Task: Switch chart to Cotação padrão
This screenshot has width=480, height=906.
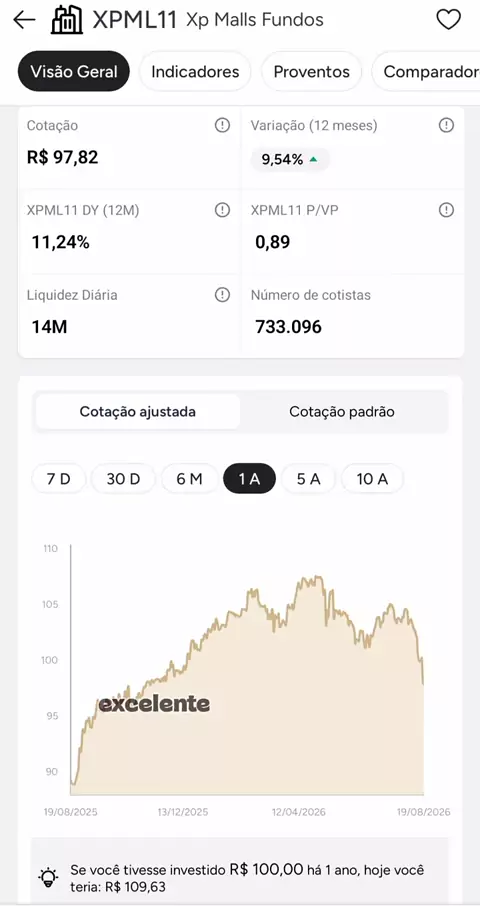Action: point(342,412)
